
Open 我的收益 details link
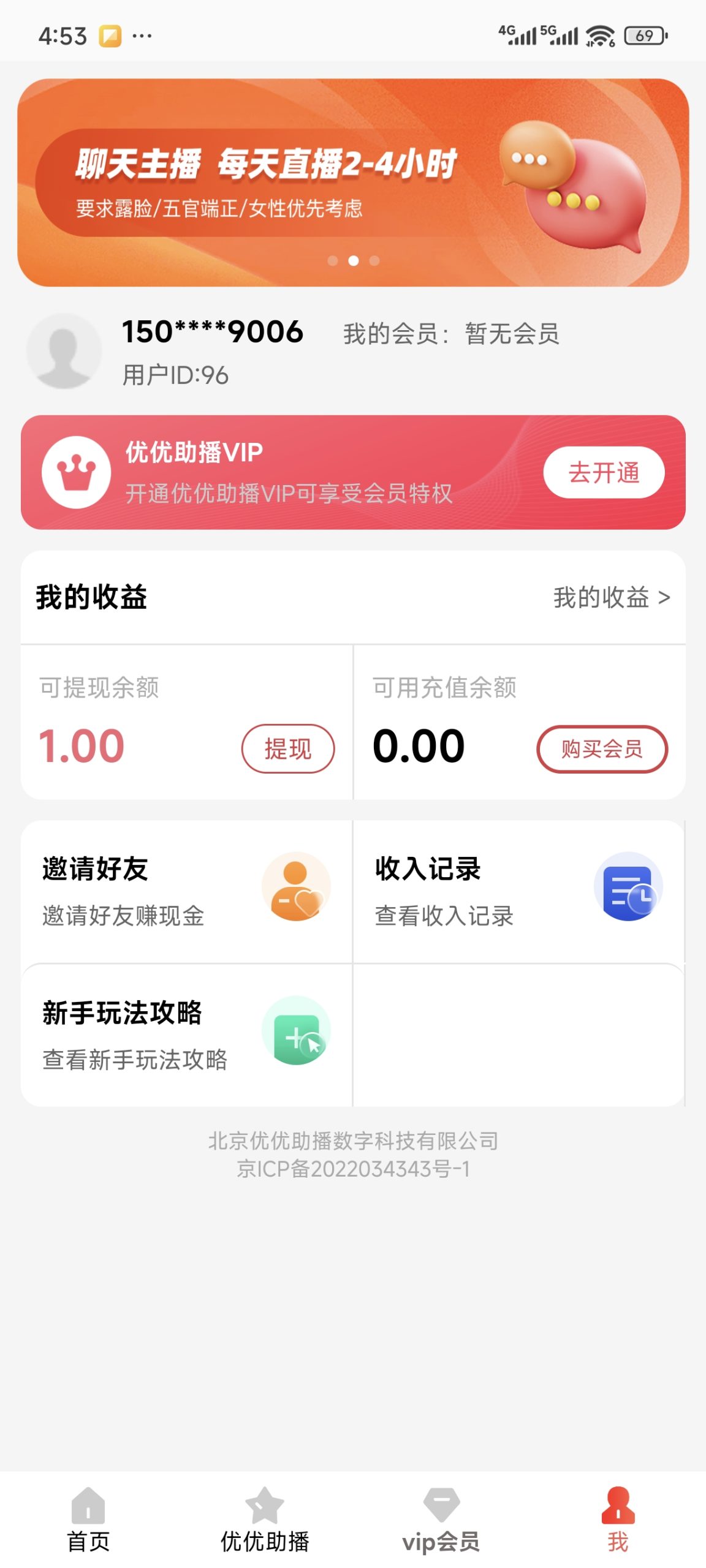pyautogui.click(x=611, y=597)
